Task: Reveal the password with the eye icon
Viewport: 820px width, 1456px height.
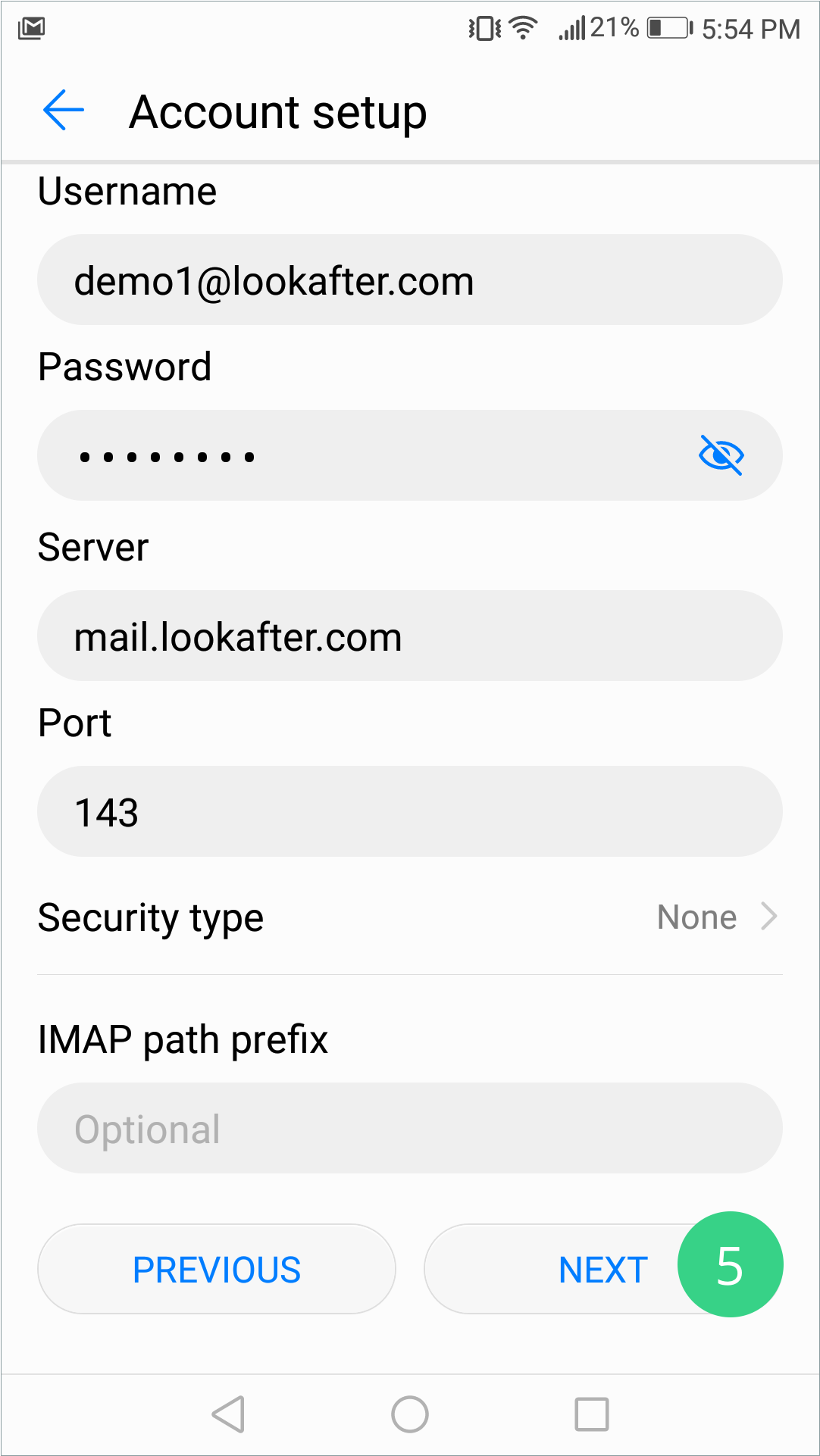Action: tap(721, 455)
